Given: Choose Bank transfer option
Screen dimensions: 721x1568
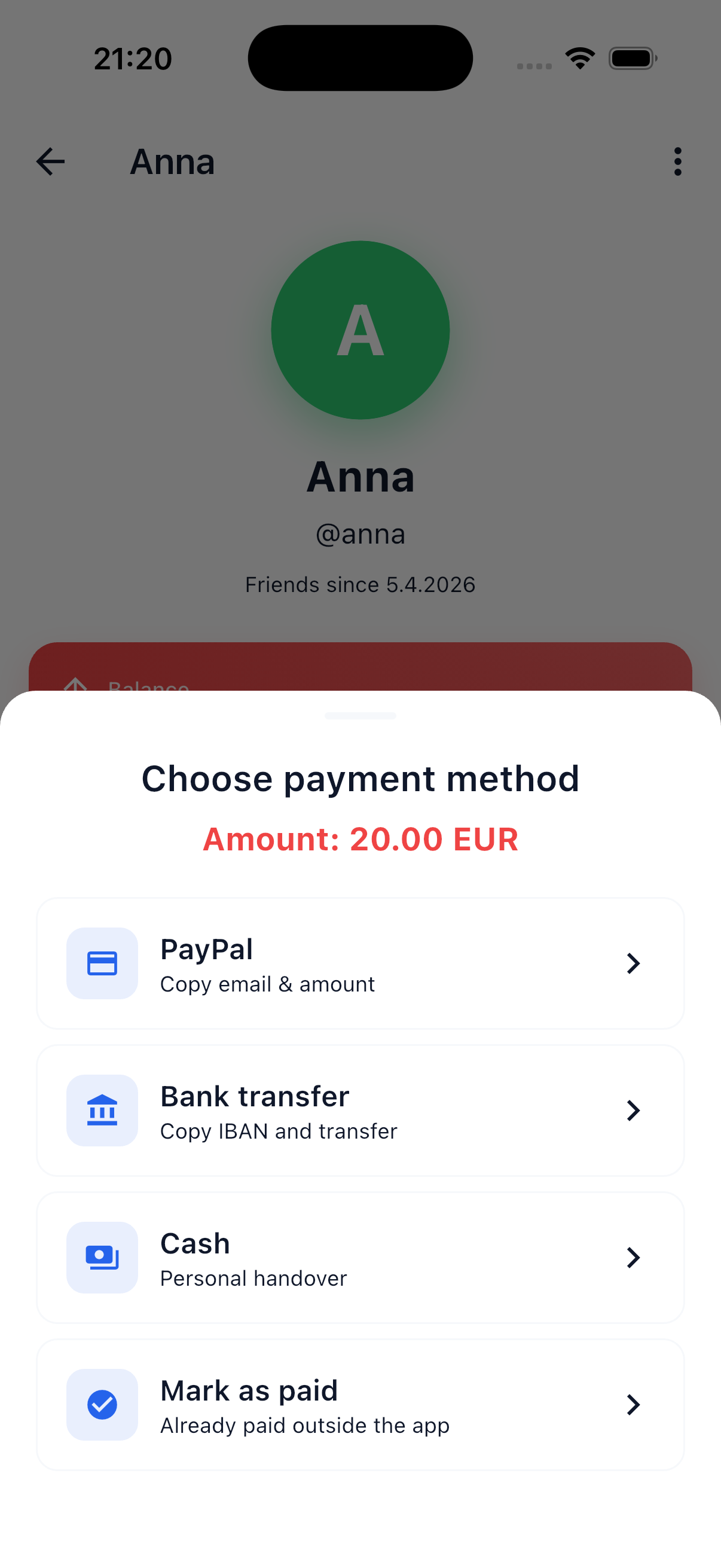Looking at the screenshot, I should click(360, 1111).
